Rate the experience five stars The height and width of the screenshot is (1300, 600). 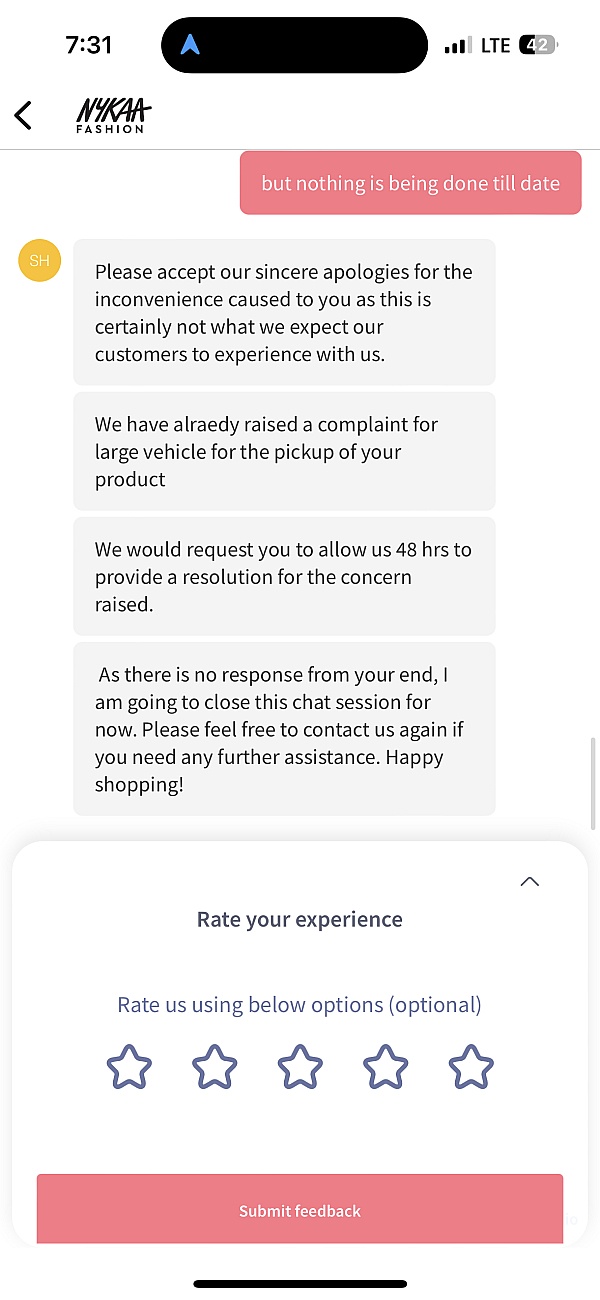471,1067
